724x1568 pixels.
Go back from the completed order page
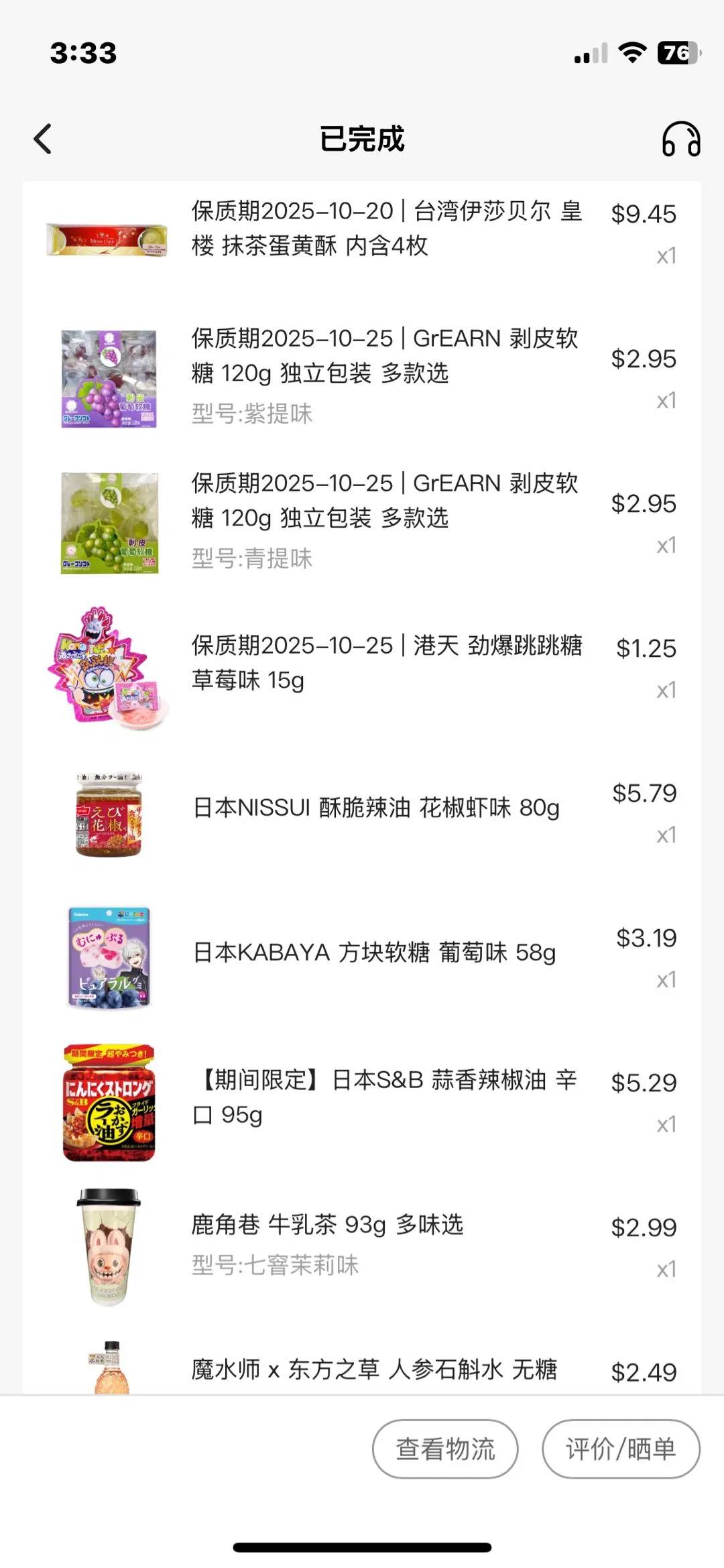pyautogui.click(x=43, y=139)
